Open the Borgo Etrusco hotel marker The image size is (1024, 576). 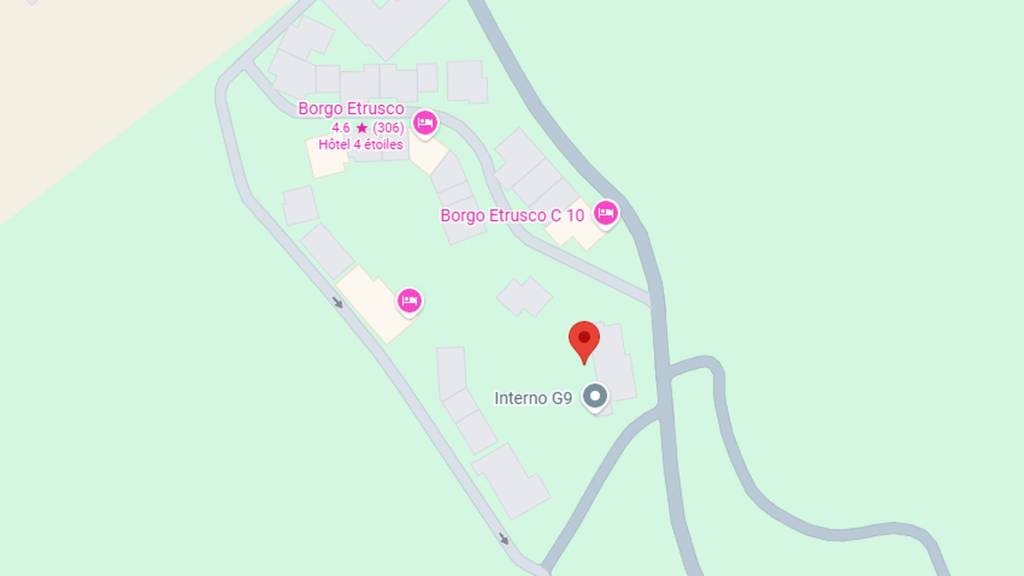[425, 123]
